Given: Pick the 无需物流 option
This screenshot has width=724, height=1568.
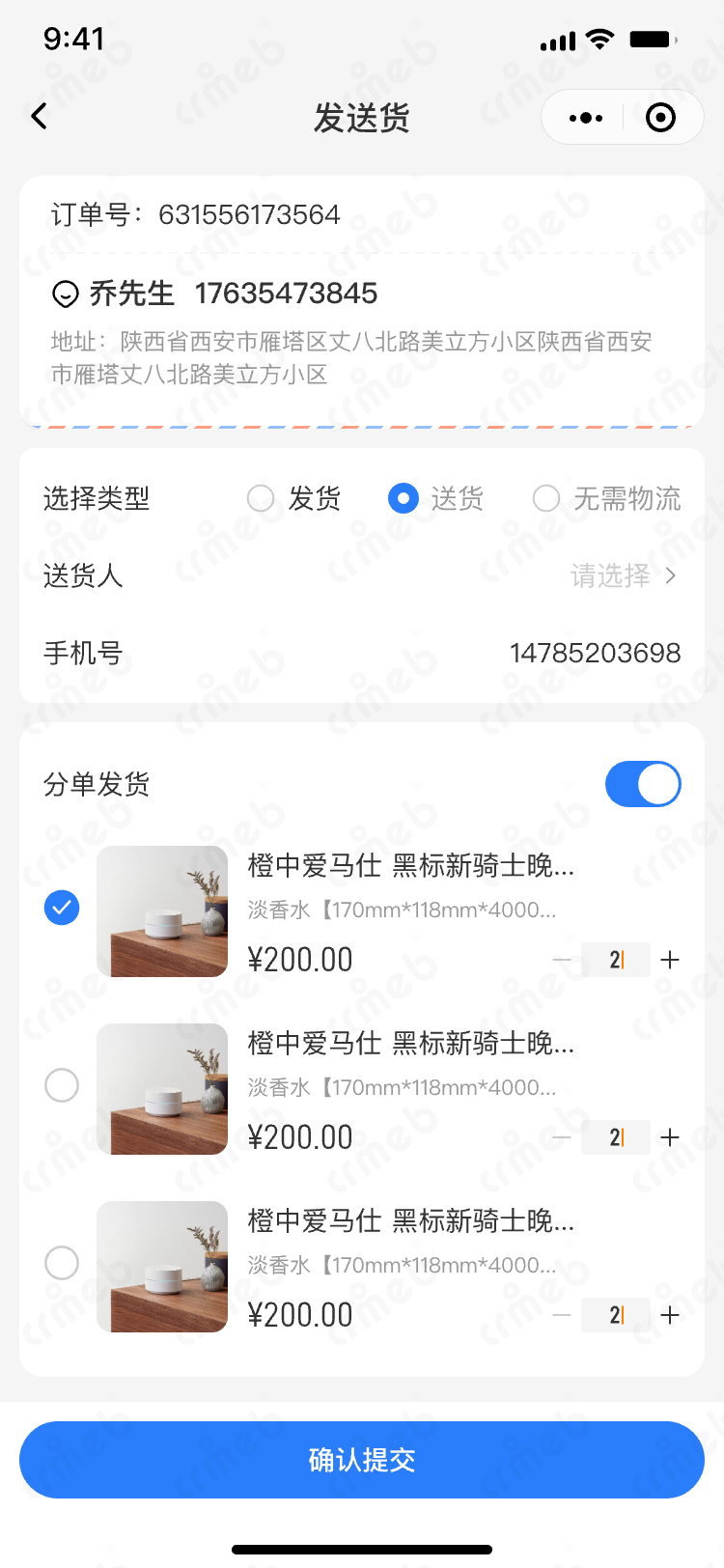Looking at the screenshot, I should [x=546, y=498].
